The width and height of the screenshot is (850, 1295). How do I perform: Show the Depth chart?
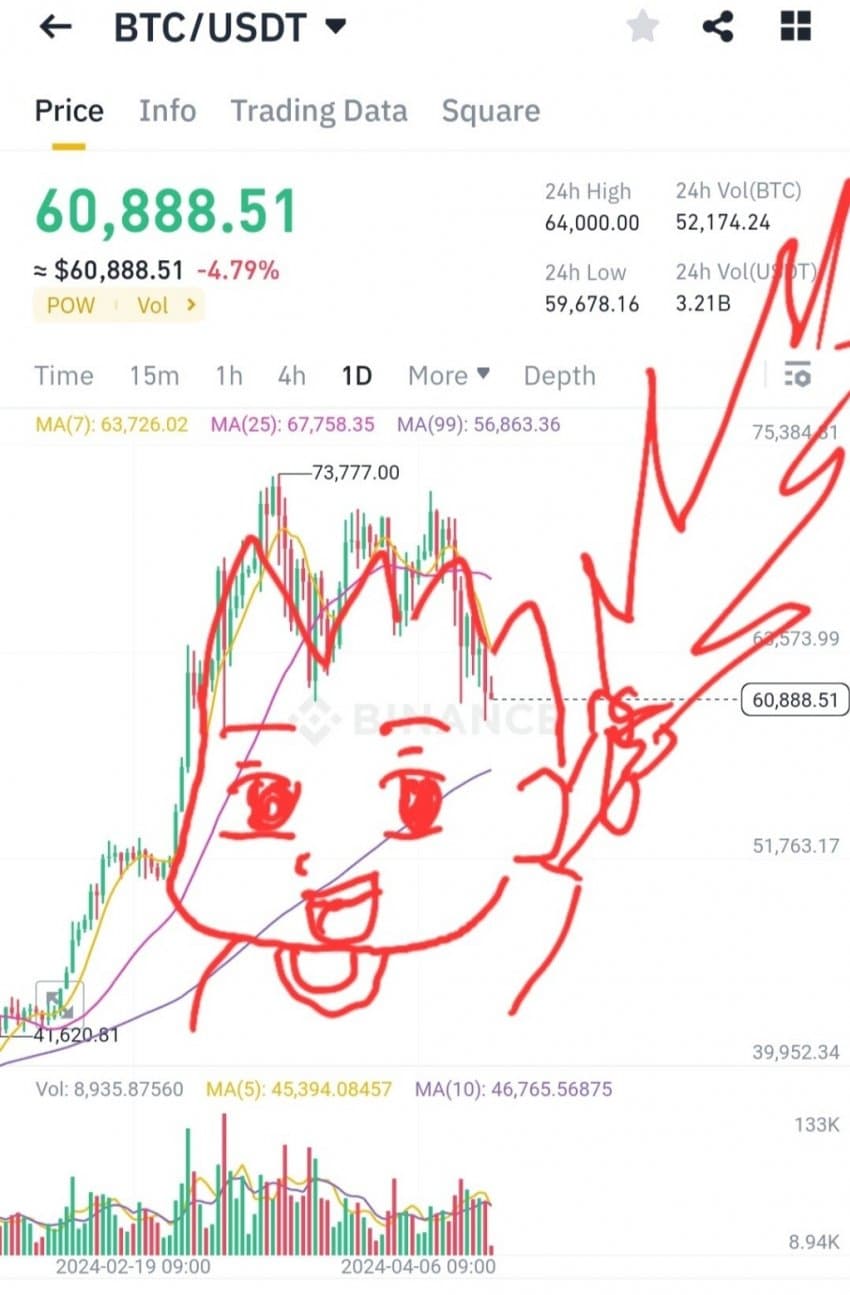(x=559, y=376)
